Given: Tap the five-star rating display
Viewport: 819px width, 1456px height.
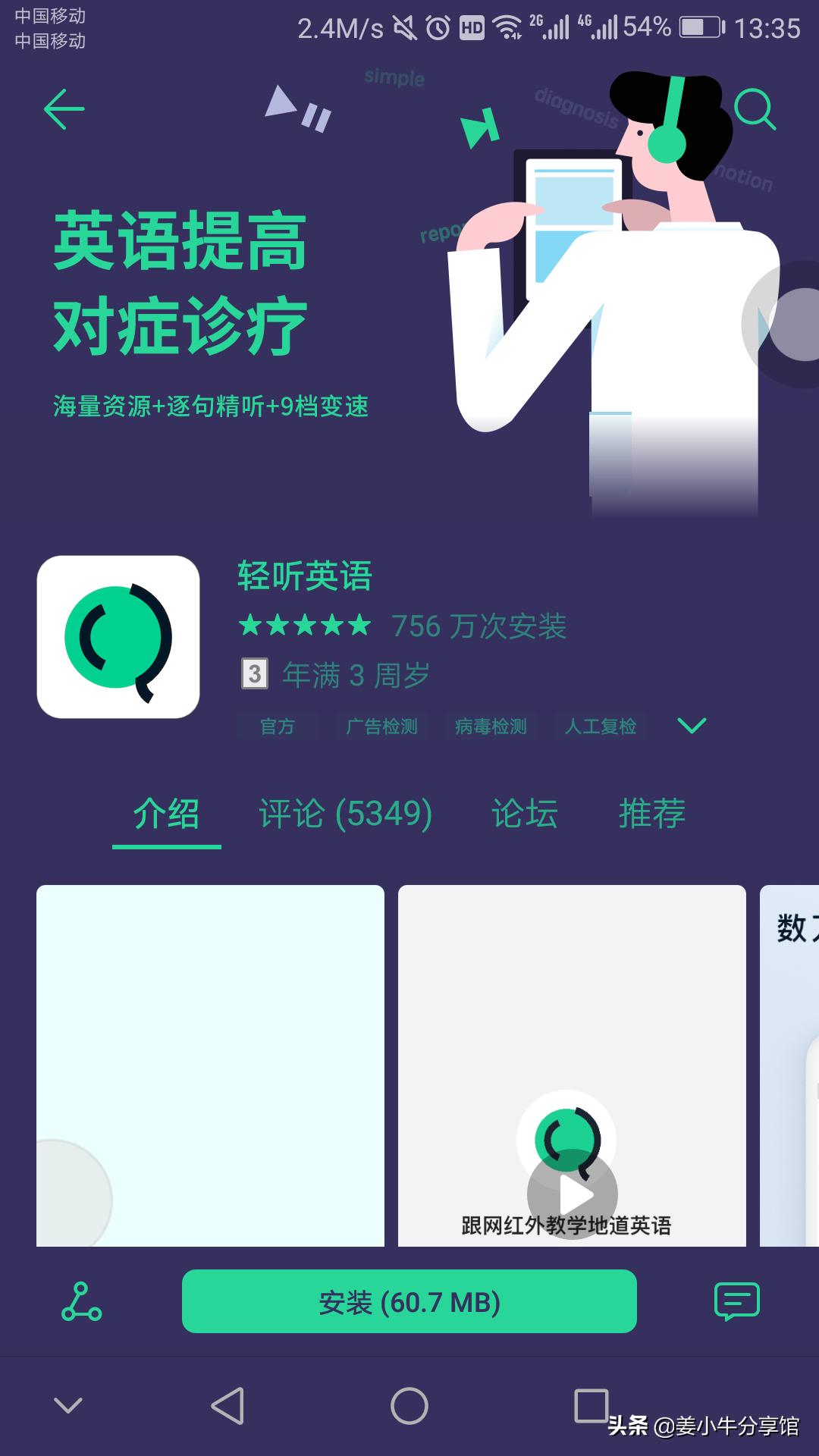Looking at the screenshot, I should tap(303, 627).
